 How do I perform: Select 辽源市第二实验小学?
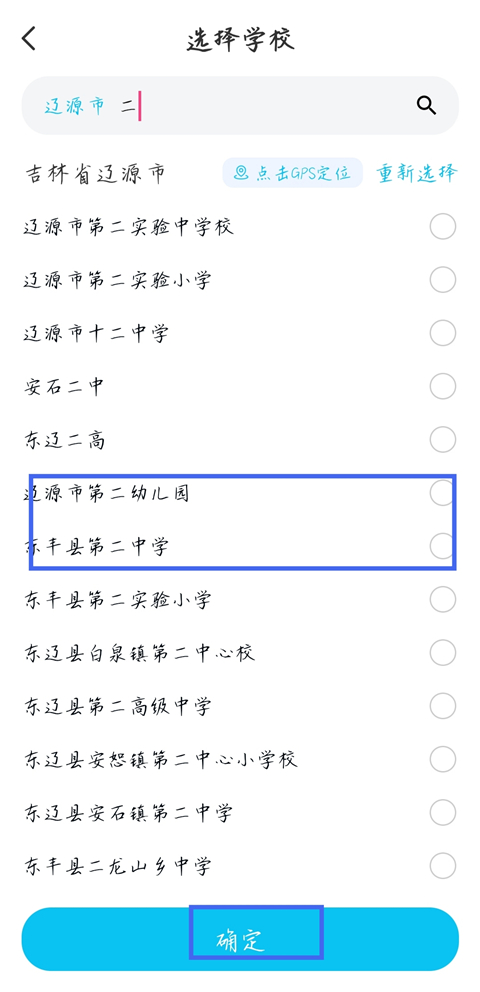tap(240, 280)
